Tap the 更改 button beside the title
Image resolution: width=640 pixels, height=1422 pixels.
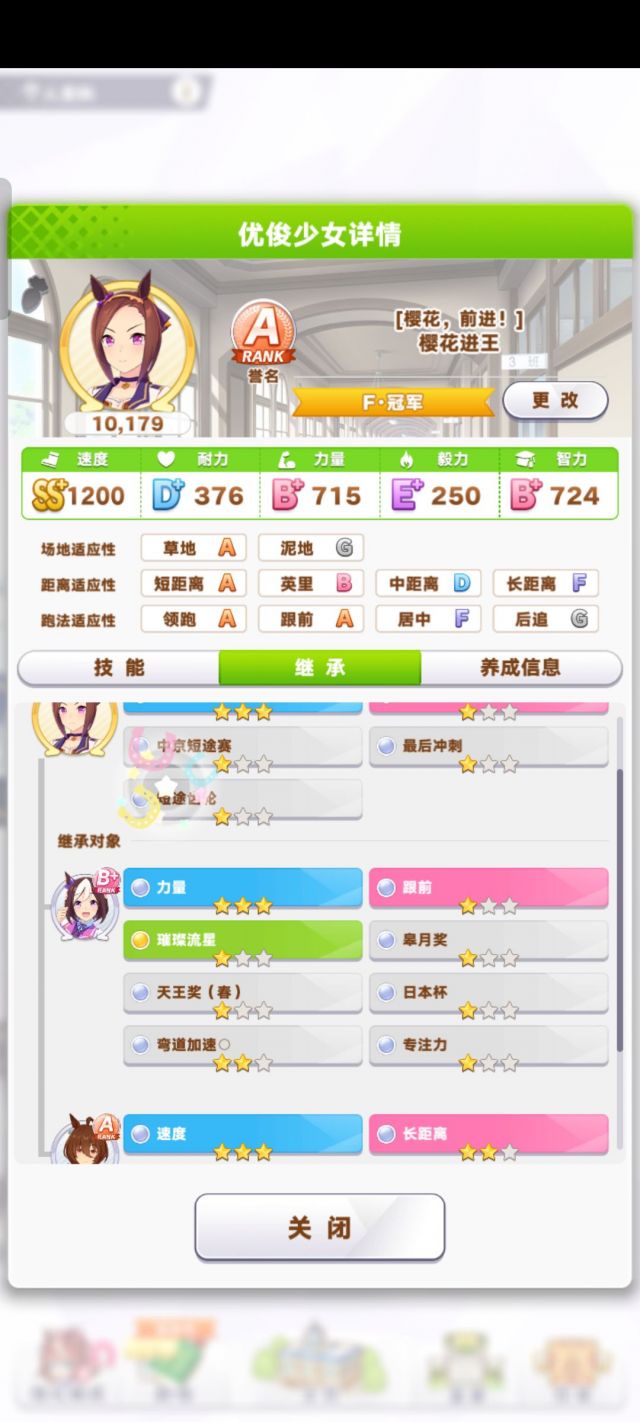point(555,400)
